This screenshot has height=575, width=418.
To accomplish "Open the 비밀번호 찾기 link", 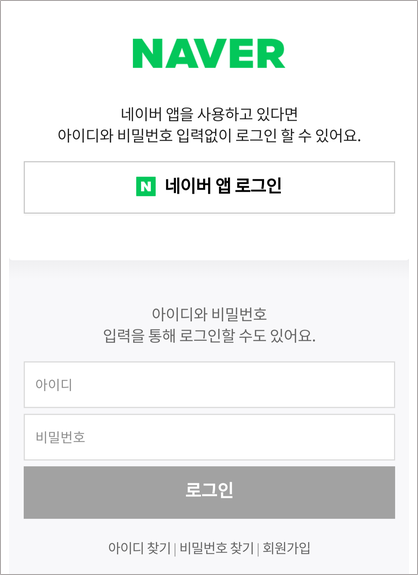I will 217,548.
